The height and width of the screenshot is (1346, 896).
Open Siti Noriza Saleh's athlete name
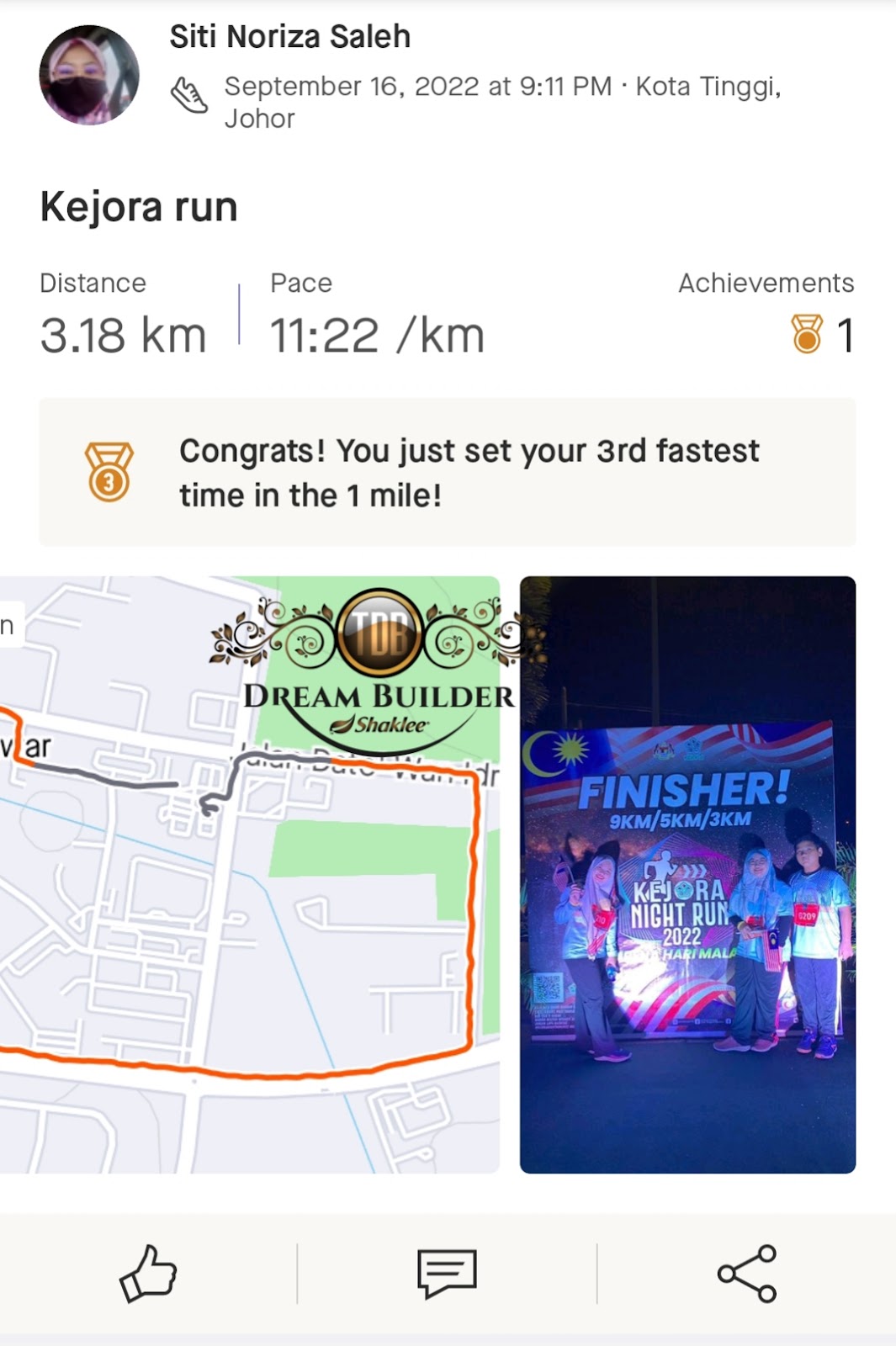point(290,37)
